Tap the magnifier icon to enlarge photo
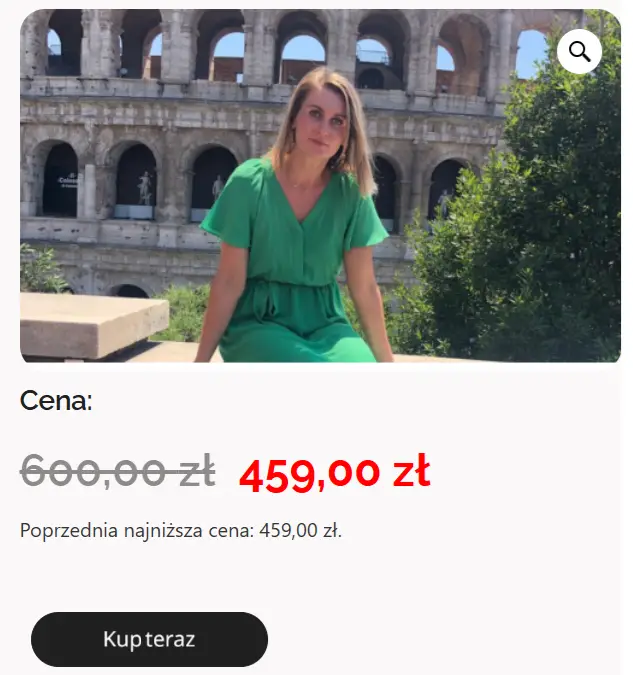 [579, 51]
